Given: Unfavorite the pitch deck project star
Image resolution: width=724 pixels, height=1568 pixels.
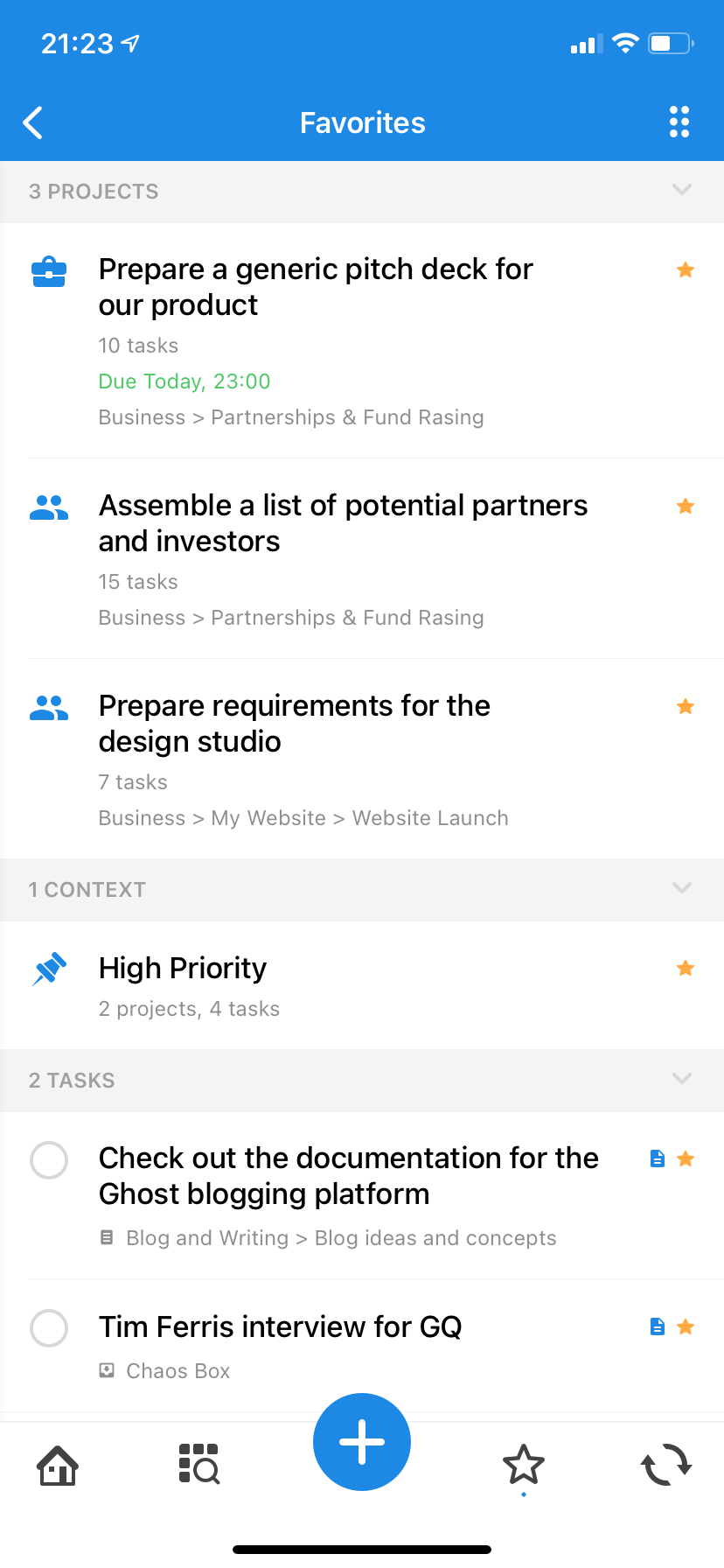Looking at the screenshot, I should point(686,270).
